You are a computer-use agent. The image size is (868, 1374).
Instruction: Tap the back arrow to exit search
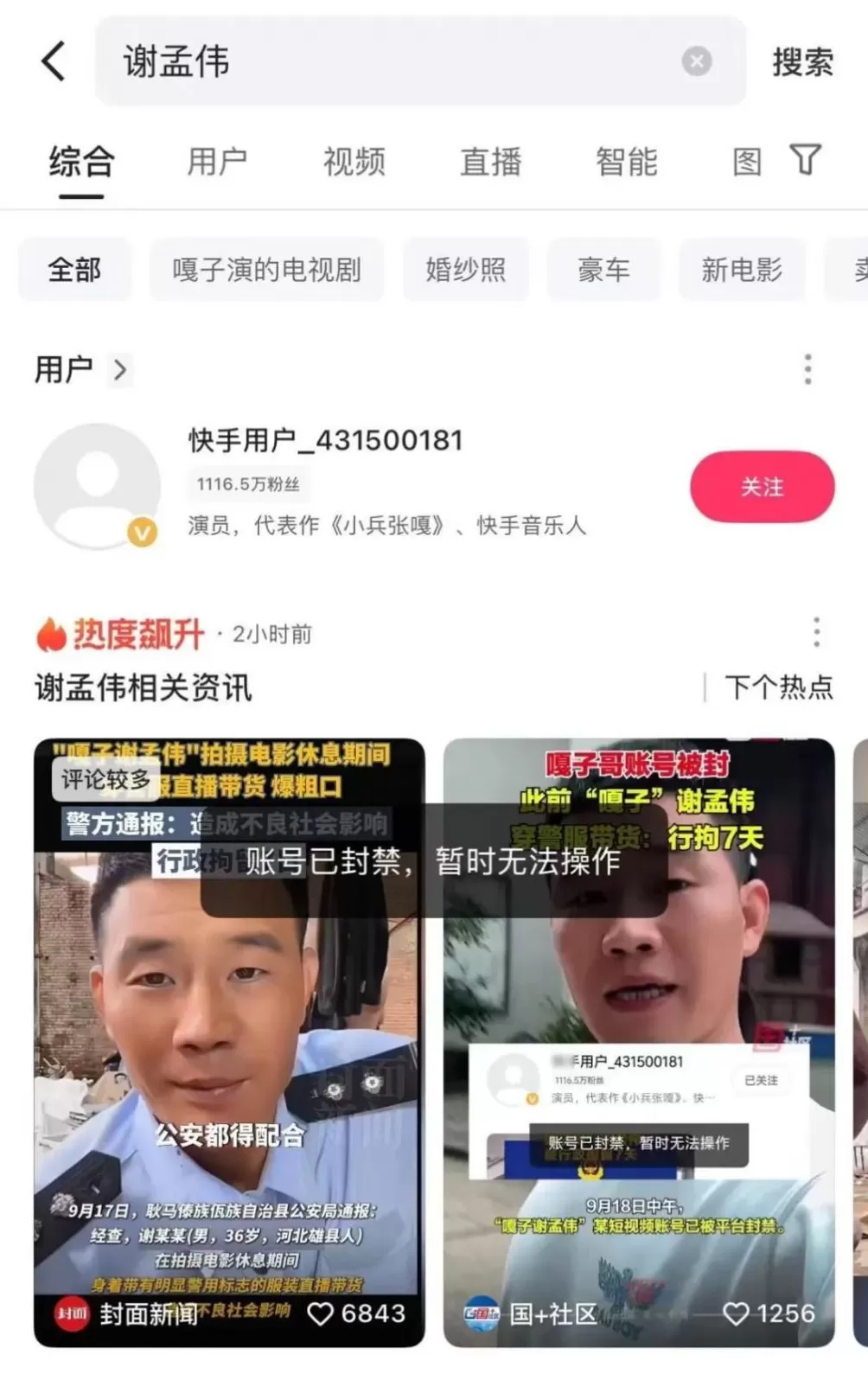click(54, 61)
